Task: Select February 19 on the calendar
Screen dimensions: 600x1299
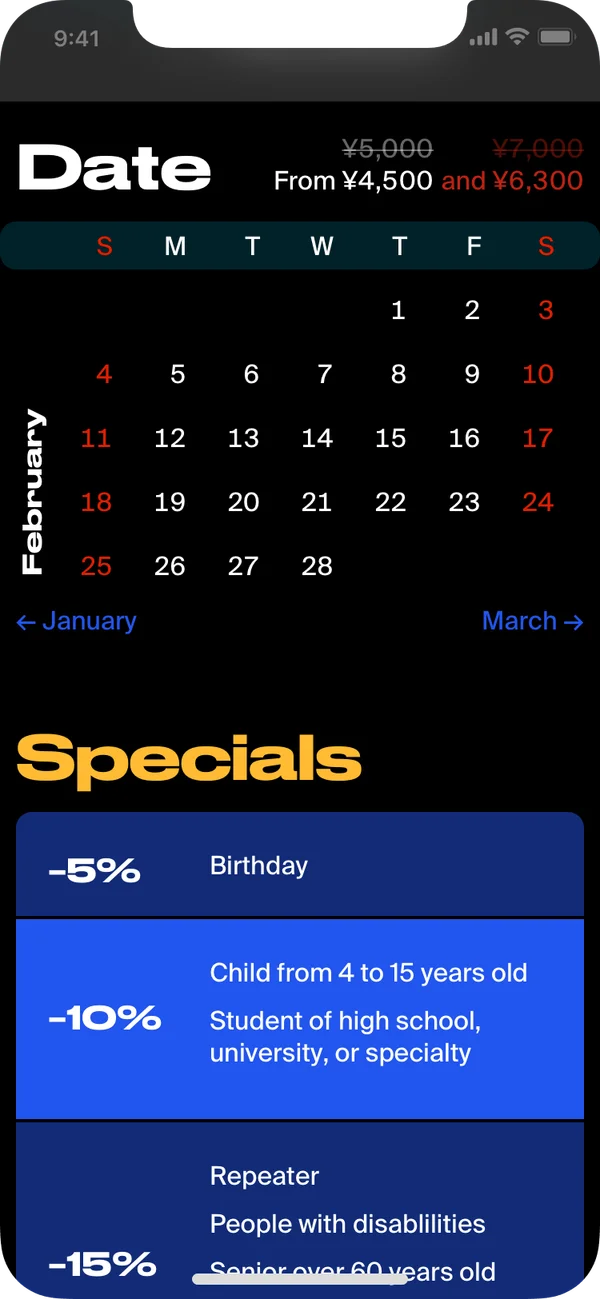Action: pyautogui.click(x=170, y=502)
